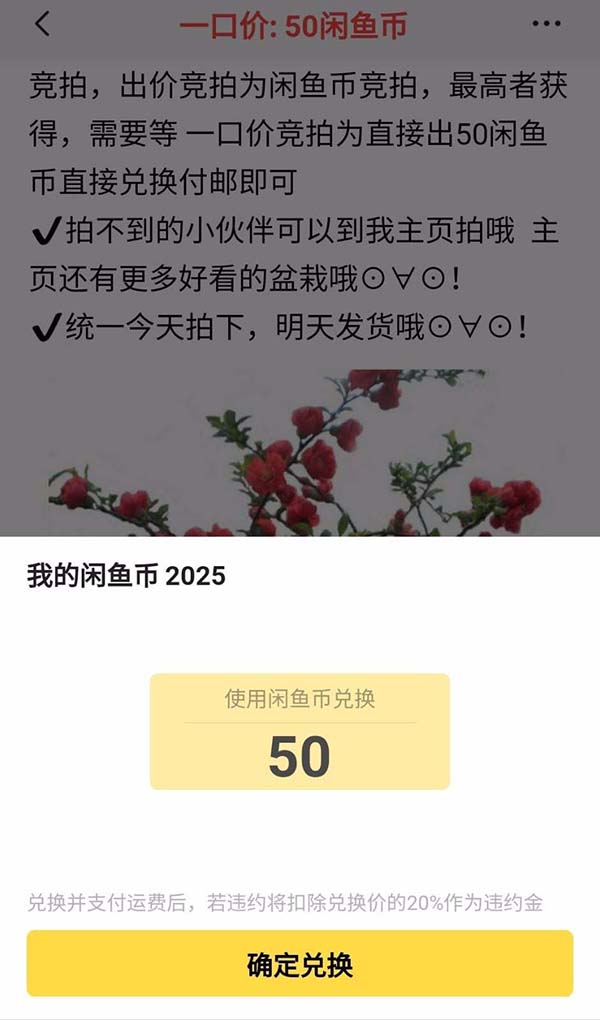Tap the 50 闲鱼币 exchange amount field

tap(299, 755)
